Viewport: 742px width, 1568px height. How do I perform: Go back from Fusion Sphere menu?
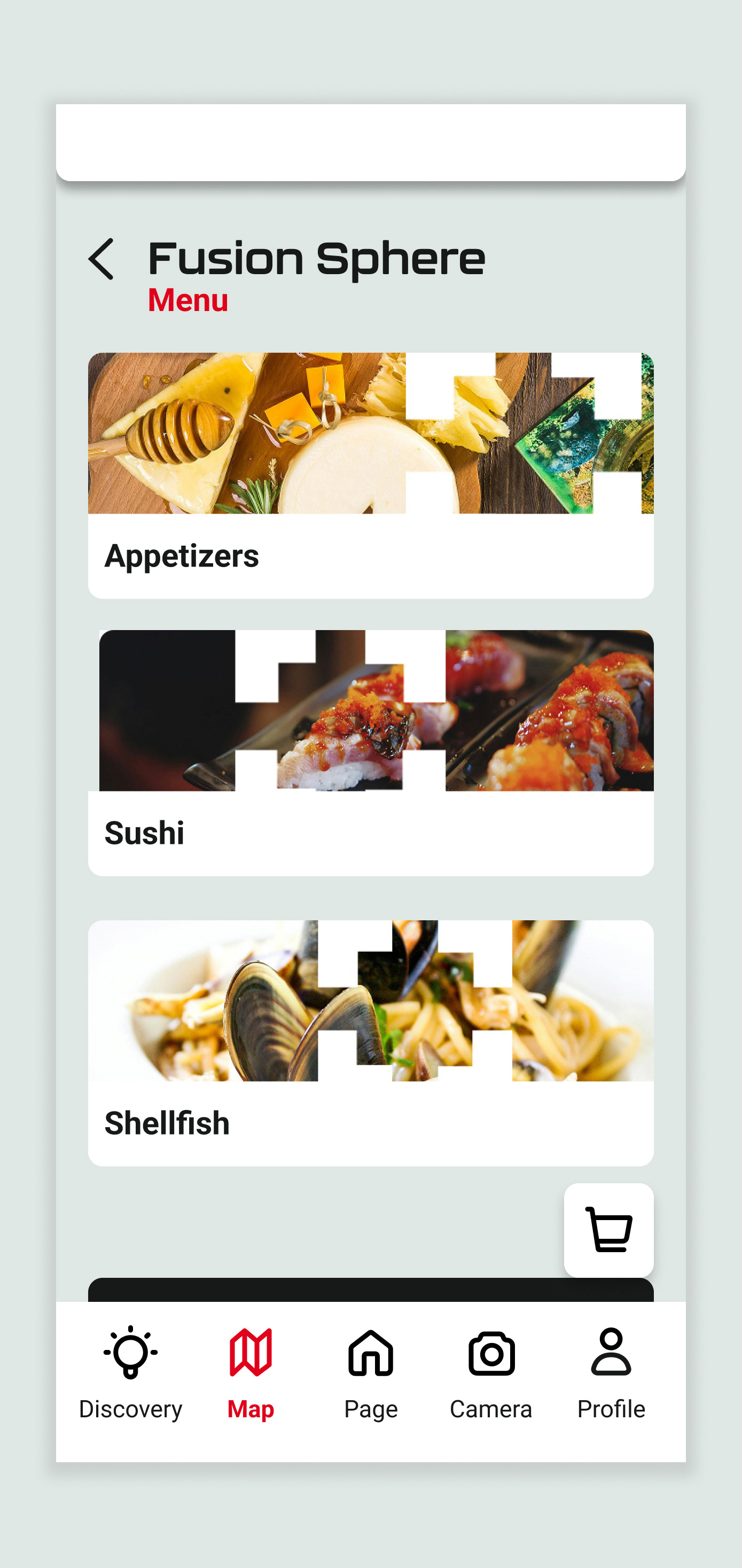pos(101,259)
